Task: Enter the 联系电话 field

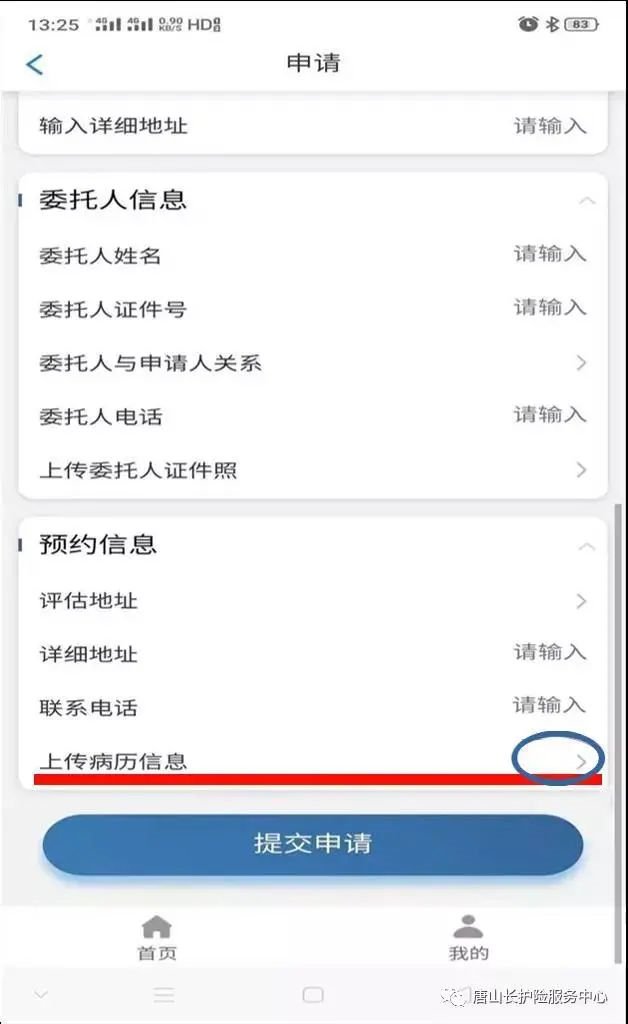Action: pyautogui.click(x=549, y=706)
